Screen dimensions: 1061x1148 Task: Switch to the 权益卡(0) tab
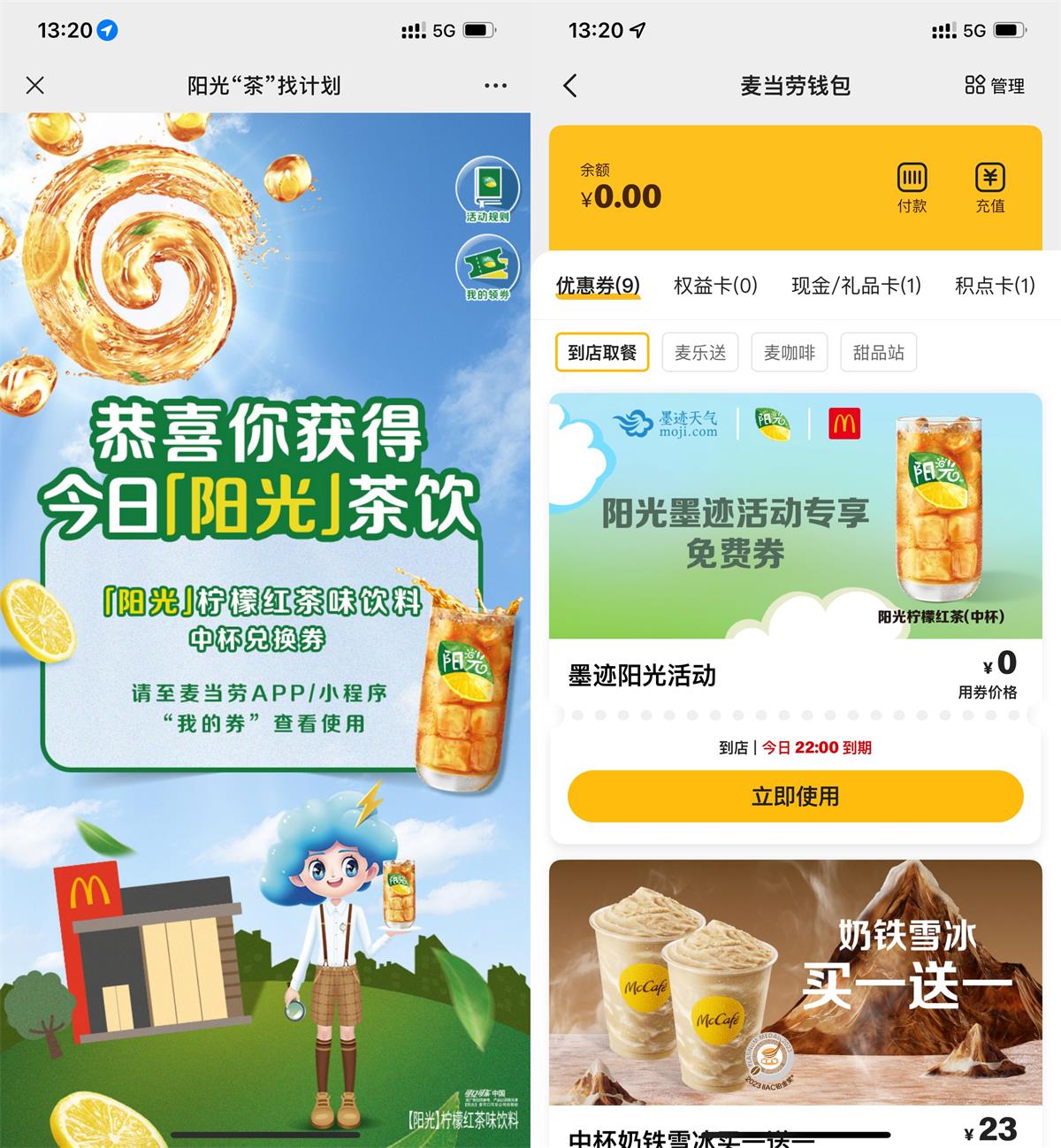point(715,286)
